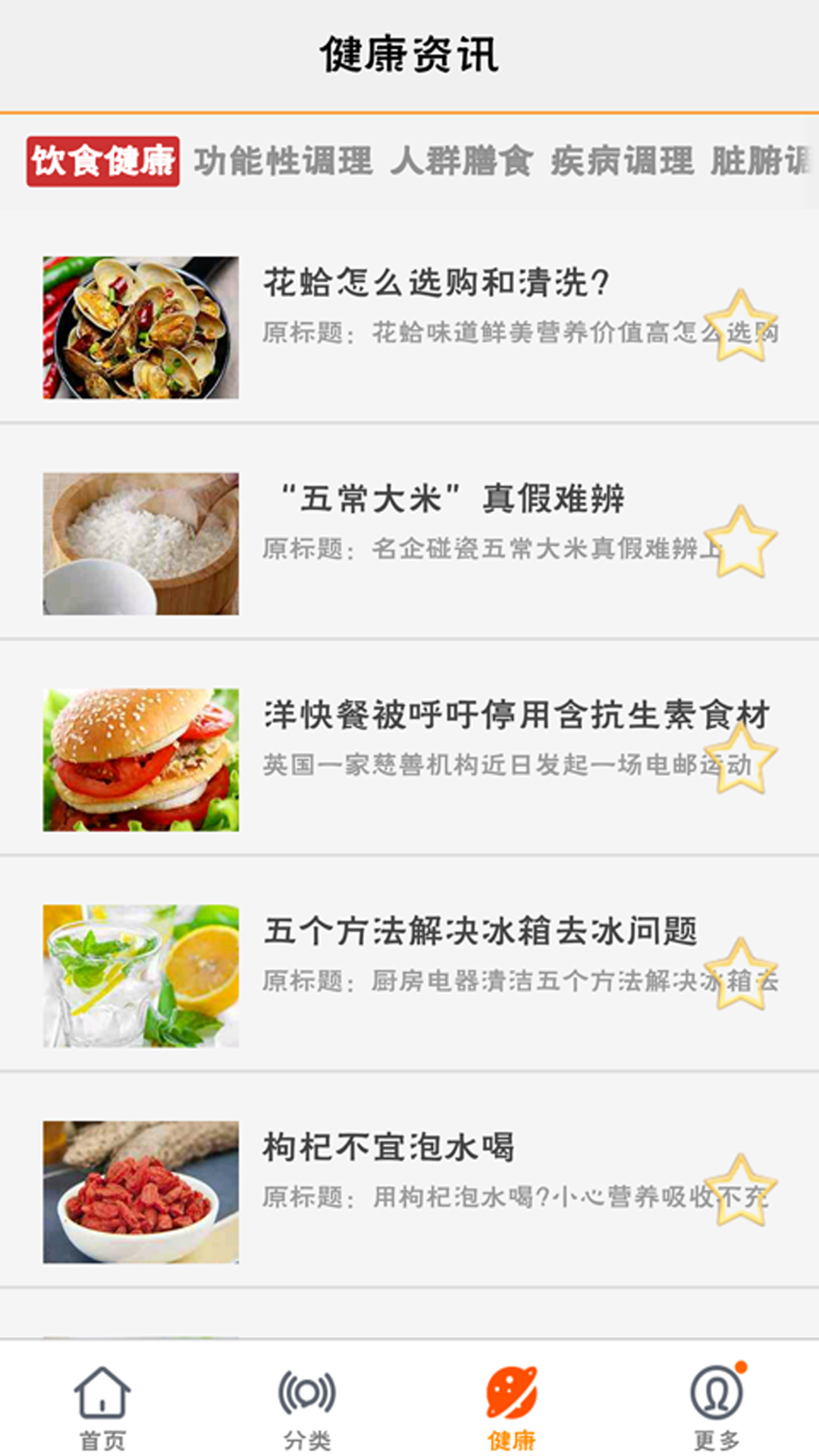The image size is (819, 1456).
Task: Tap the star on 五个方法解决冰箱去冰问题
Action: coord(740,975)
